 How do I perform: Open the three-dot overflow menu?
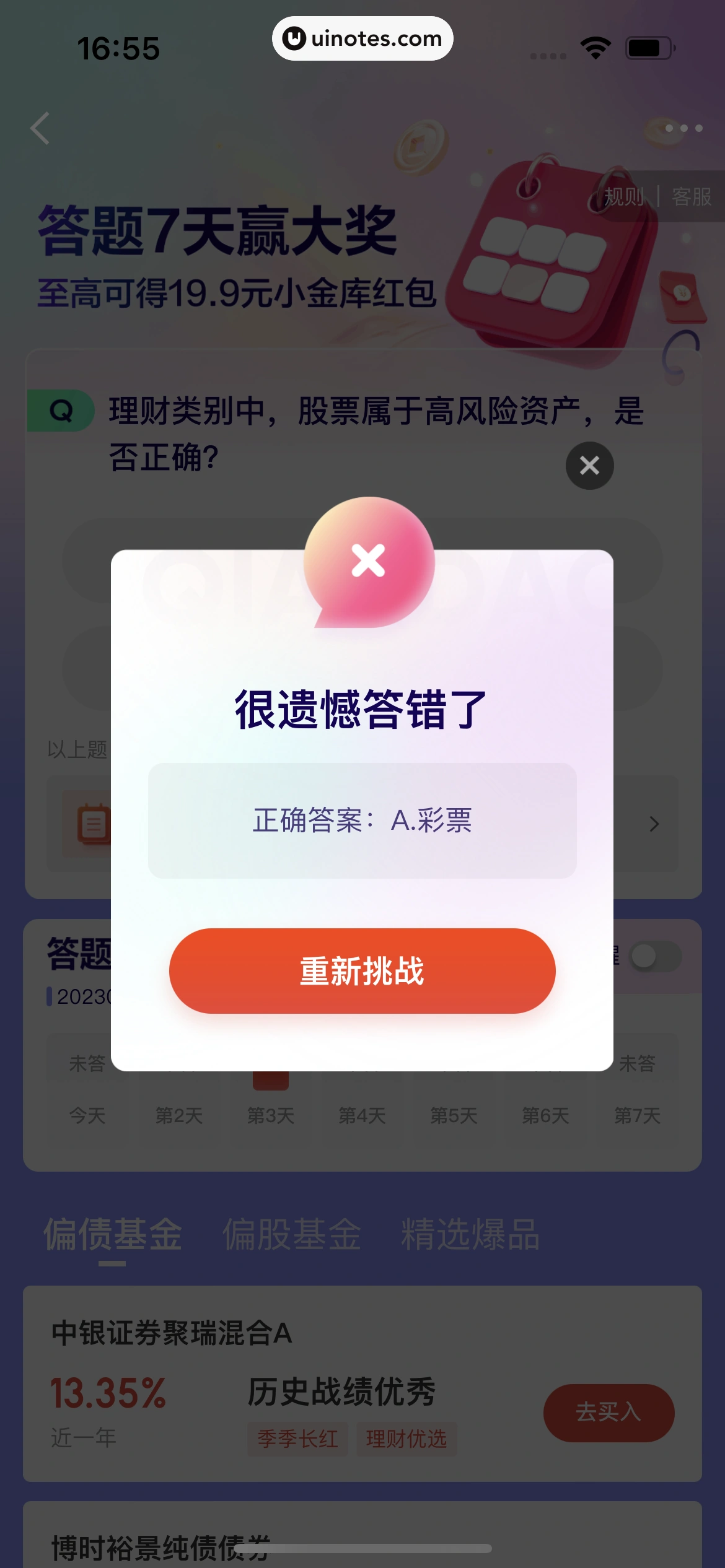(x=683, y=128)
